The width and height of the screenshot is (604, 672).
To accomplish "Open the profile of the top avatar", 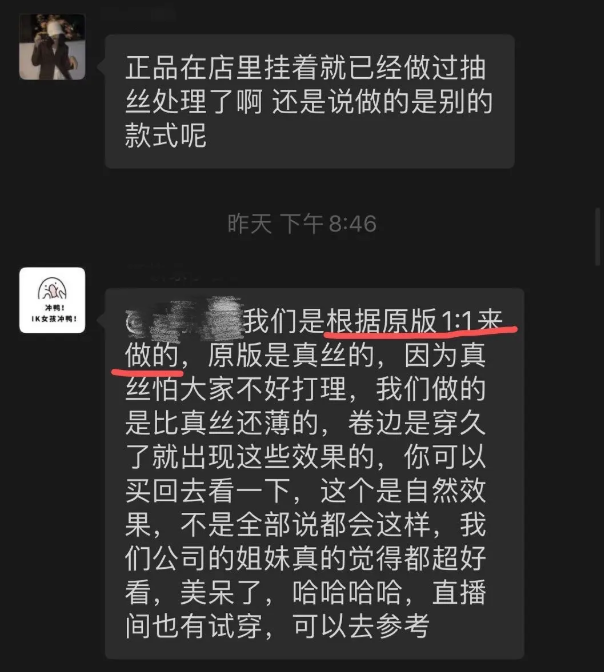I will coord(52,47).
